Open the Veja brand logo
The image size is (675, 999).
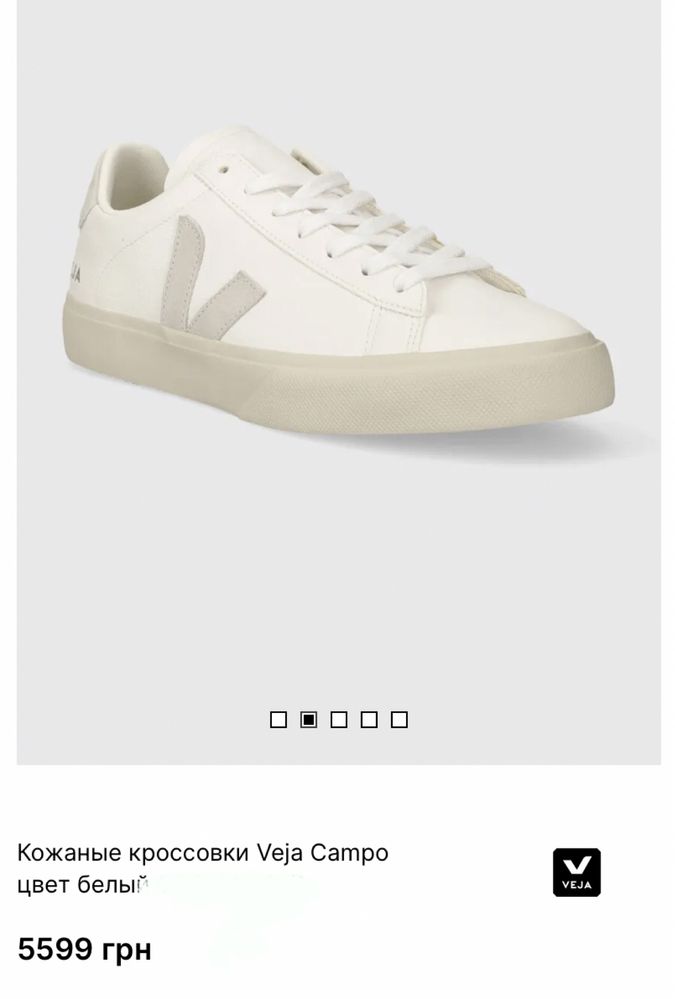[x=576, y=871]
